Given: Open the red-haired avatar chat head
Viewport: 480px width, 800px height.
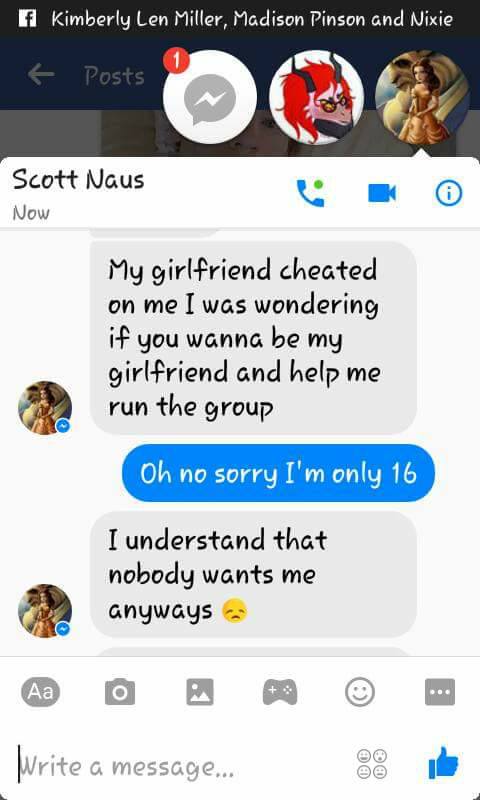Looking at the screenshot, I should pyautogui.click(x=316, y=97).
